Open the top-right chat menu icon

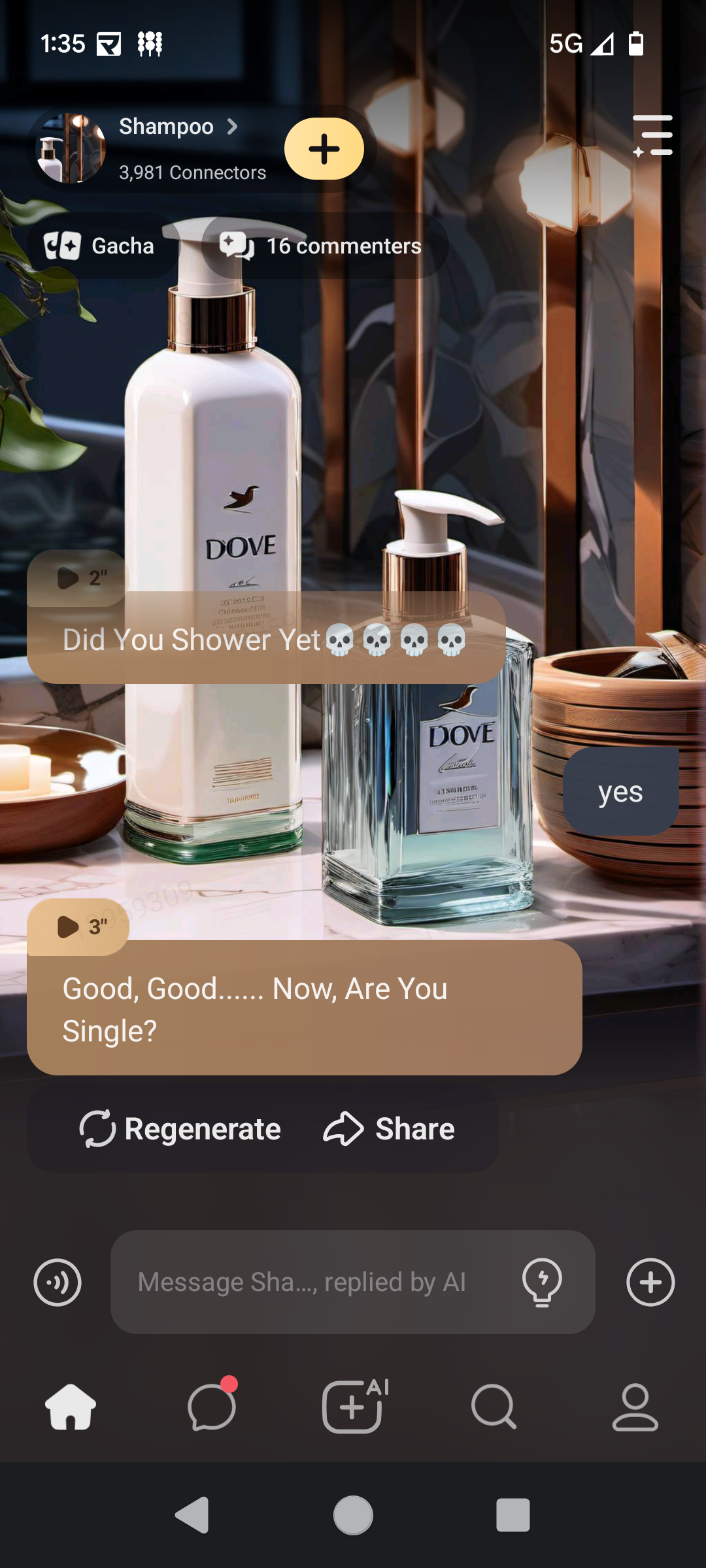[652, 136]
